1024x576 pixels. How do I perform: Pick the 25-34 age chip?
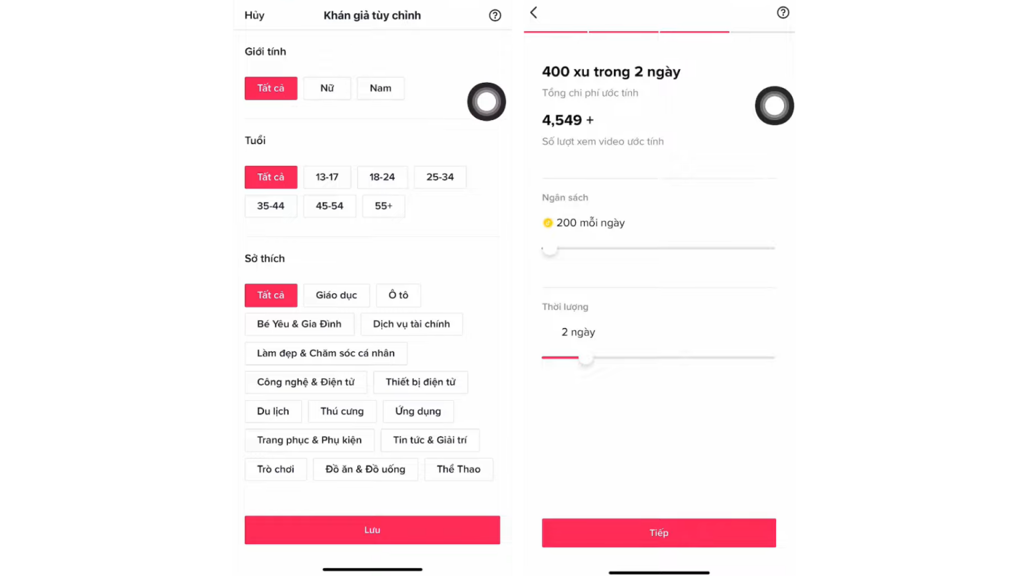440,177
